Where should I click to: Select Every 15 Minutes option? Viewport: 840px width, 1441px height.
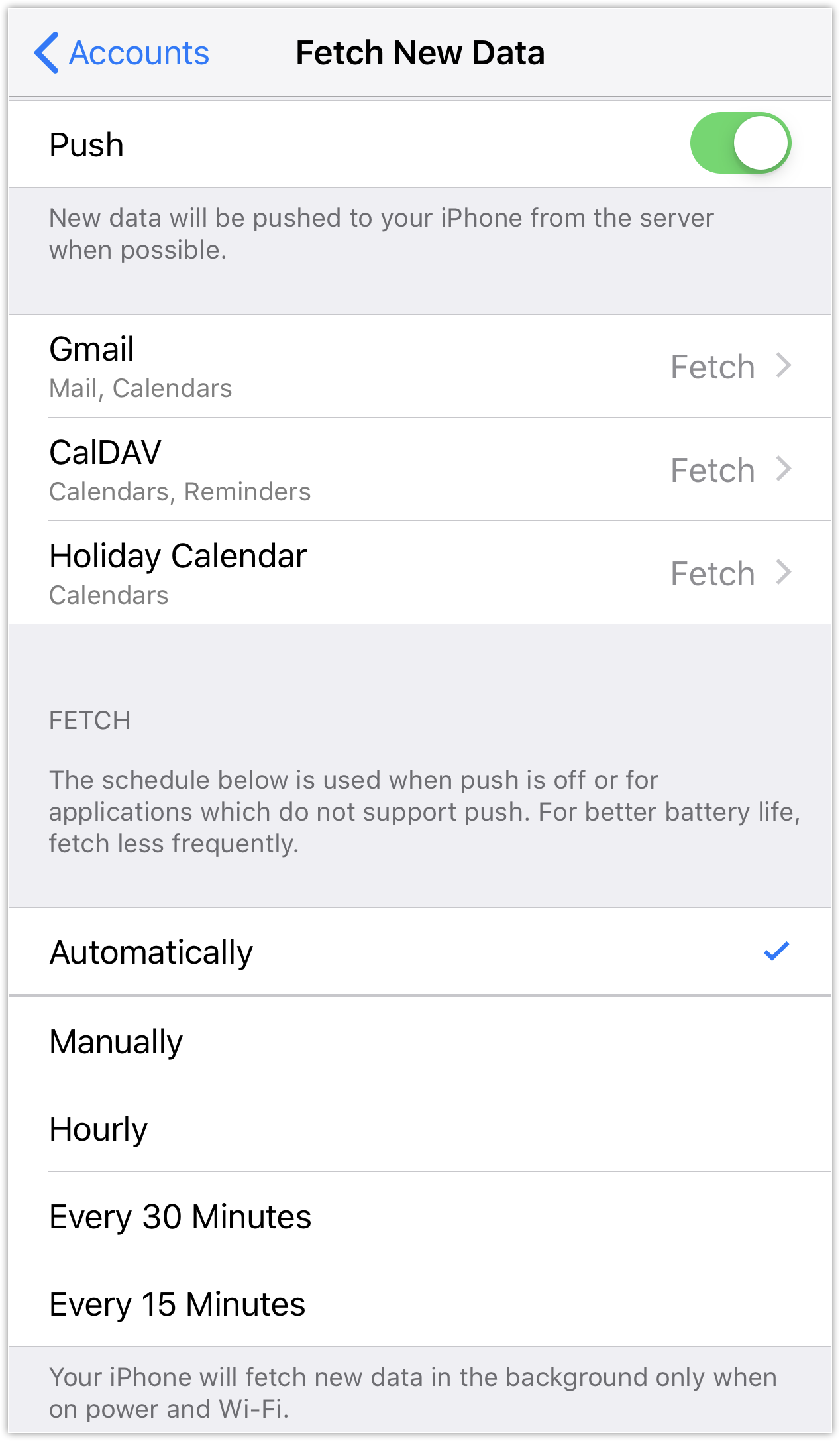[420, 1304]
